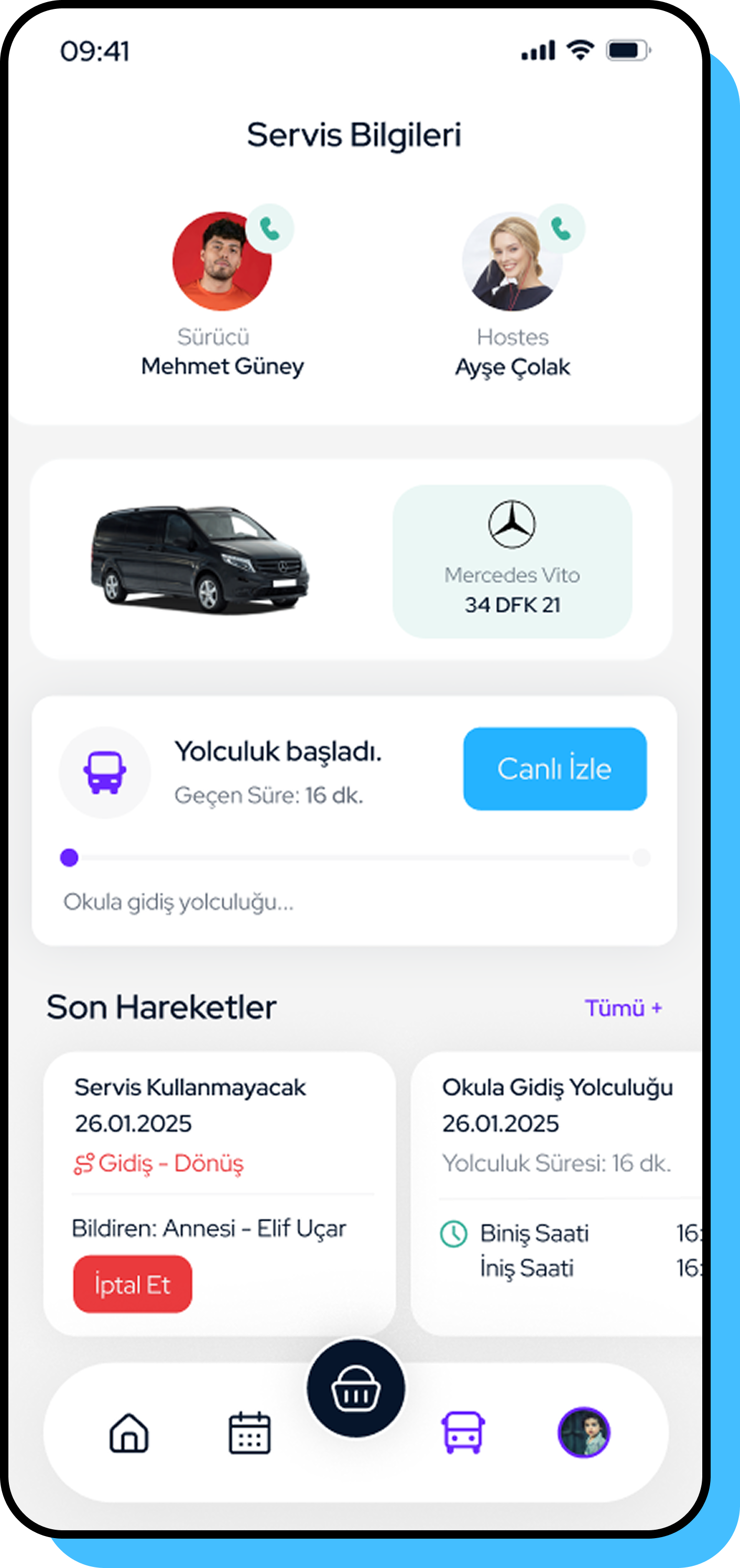Open the shopping basket button
Image resolution: width=740 pixels, height=1568 pixels.
[355, 1389]
